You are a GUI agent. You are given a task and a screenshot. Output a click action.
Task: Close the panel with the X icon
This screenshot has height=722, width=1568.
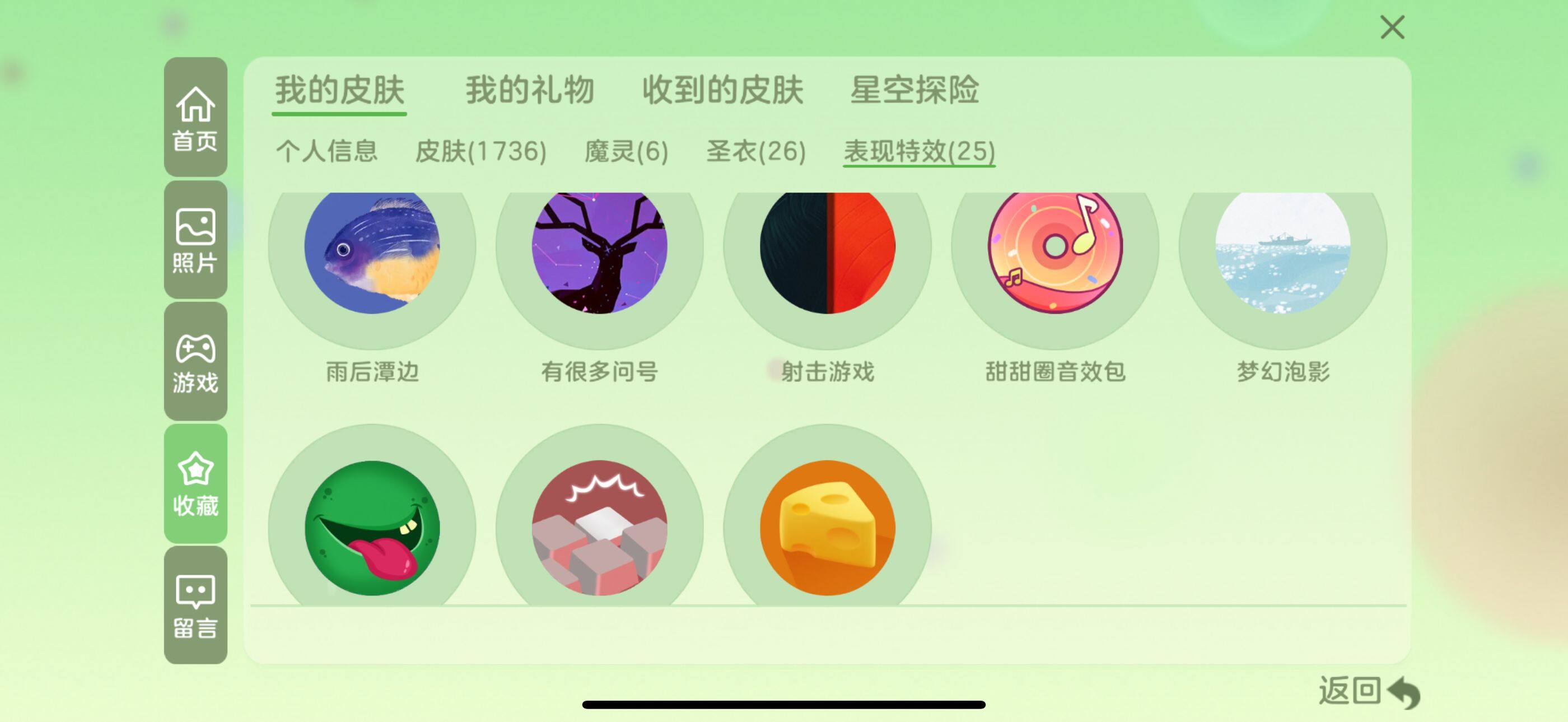[x=1392, y=27]
